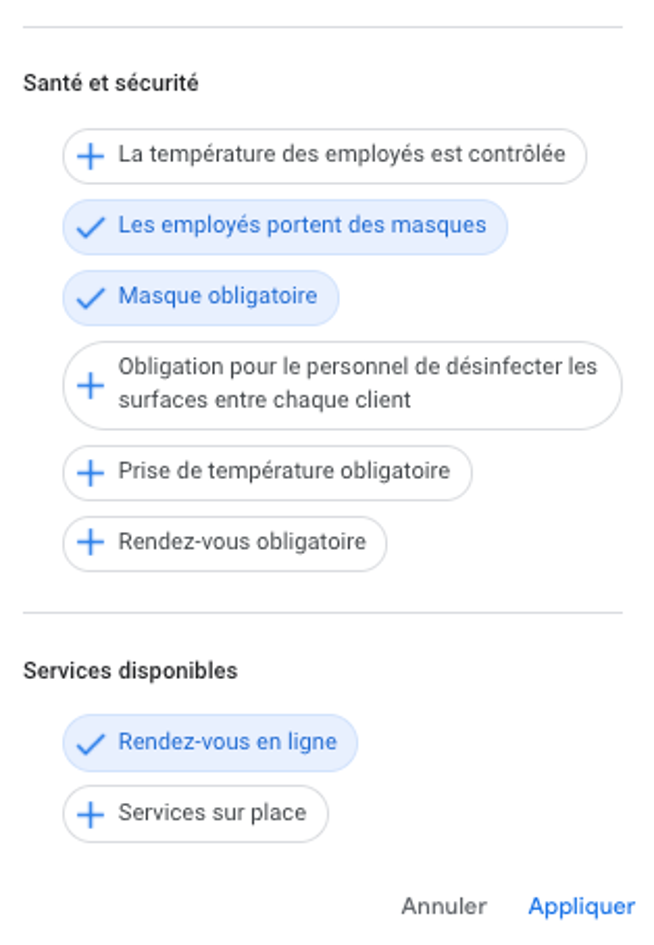This screenshot has width=654, height=945.
Task: Deselect 'Rendez-vous en ligne' chip
Action: pos(210,743)
